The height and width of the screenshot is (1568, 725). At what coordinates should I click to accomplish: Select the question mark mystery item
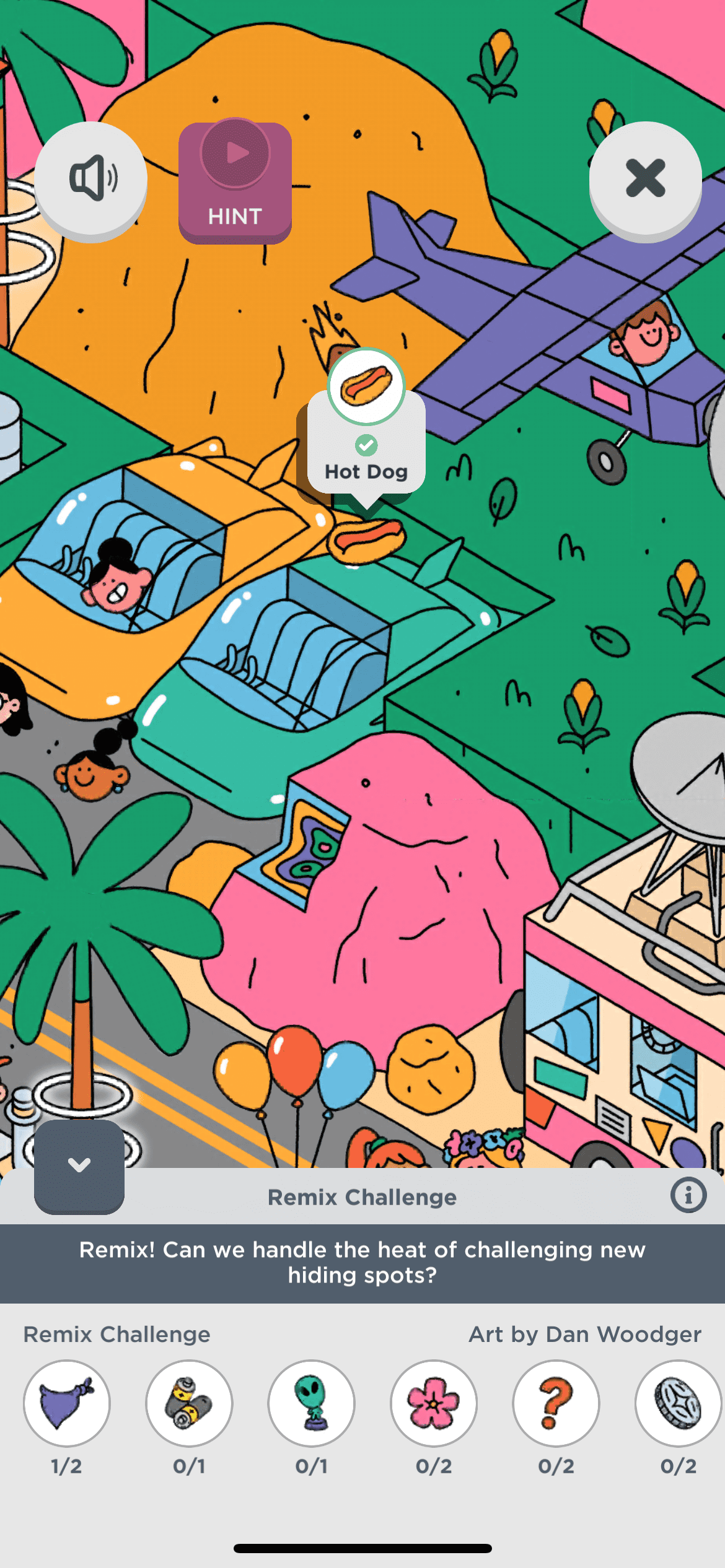556,1403
